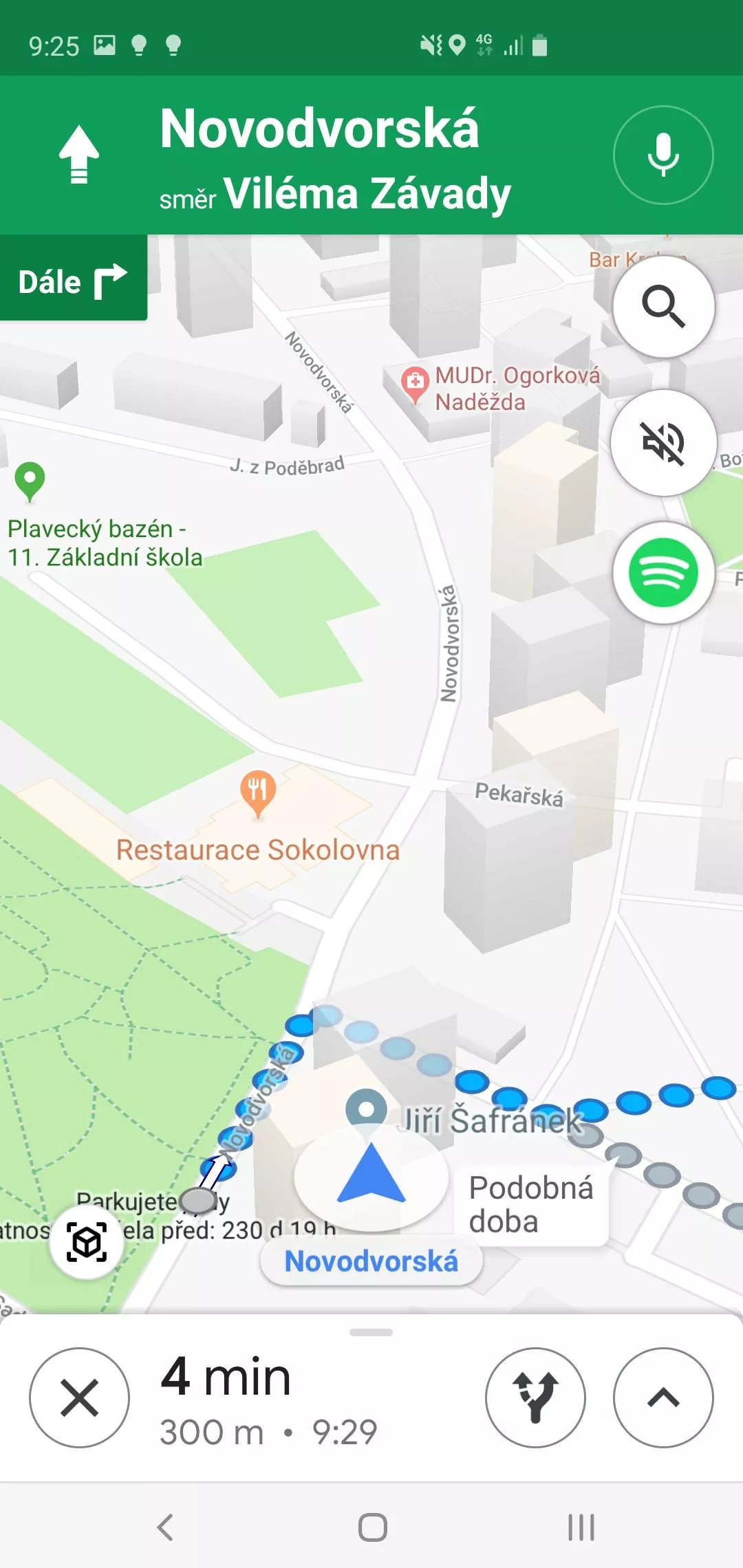Screen dimensions: 743x1568
Task: Re-center on the blue location arrow
Action: [x=371, y=1175]
